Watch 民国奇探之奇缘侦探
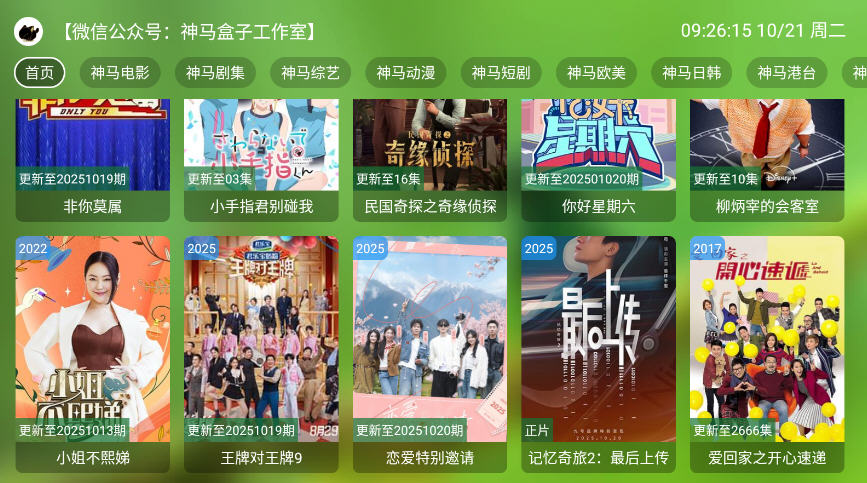The image size is (867, 483). pos(430,150)
